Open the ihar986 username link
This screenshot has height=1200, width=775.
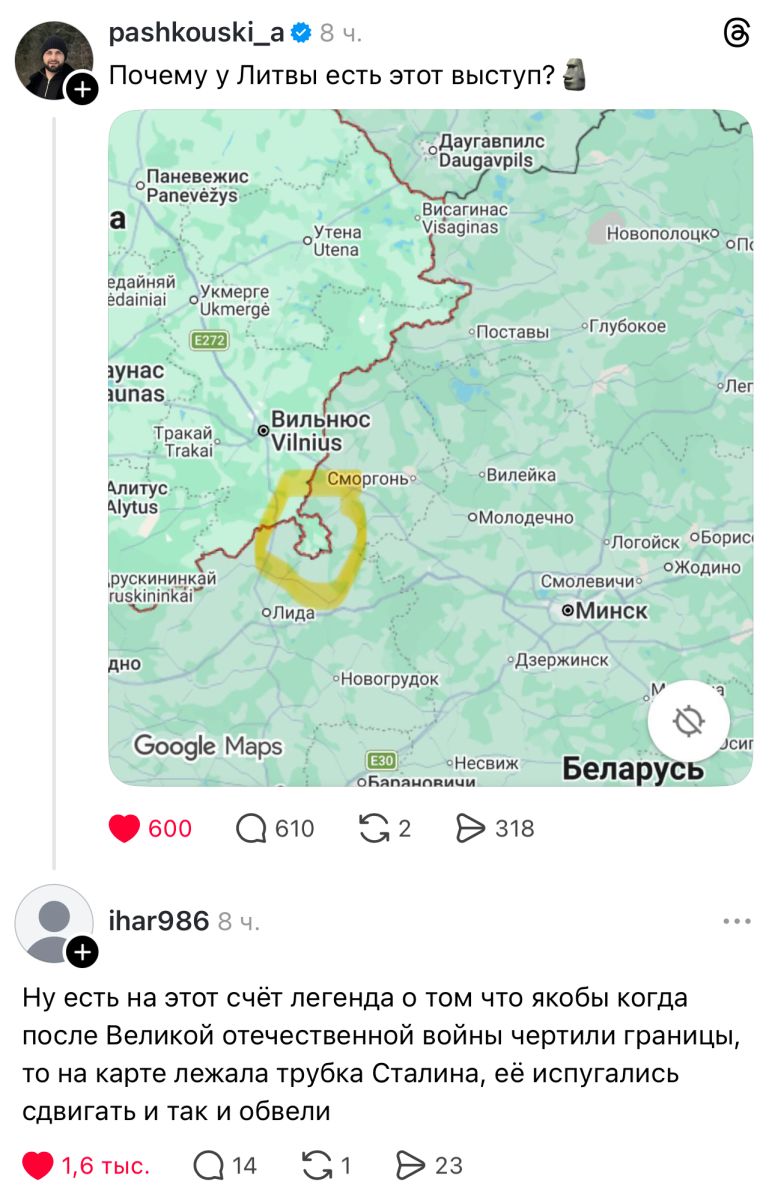click(x=158, y=920)
